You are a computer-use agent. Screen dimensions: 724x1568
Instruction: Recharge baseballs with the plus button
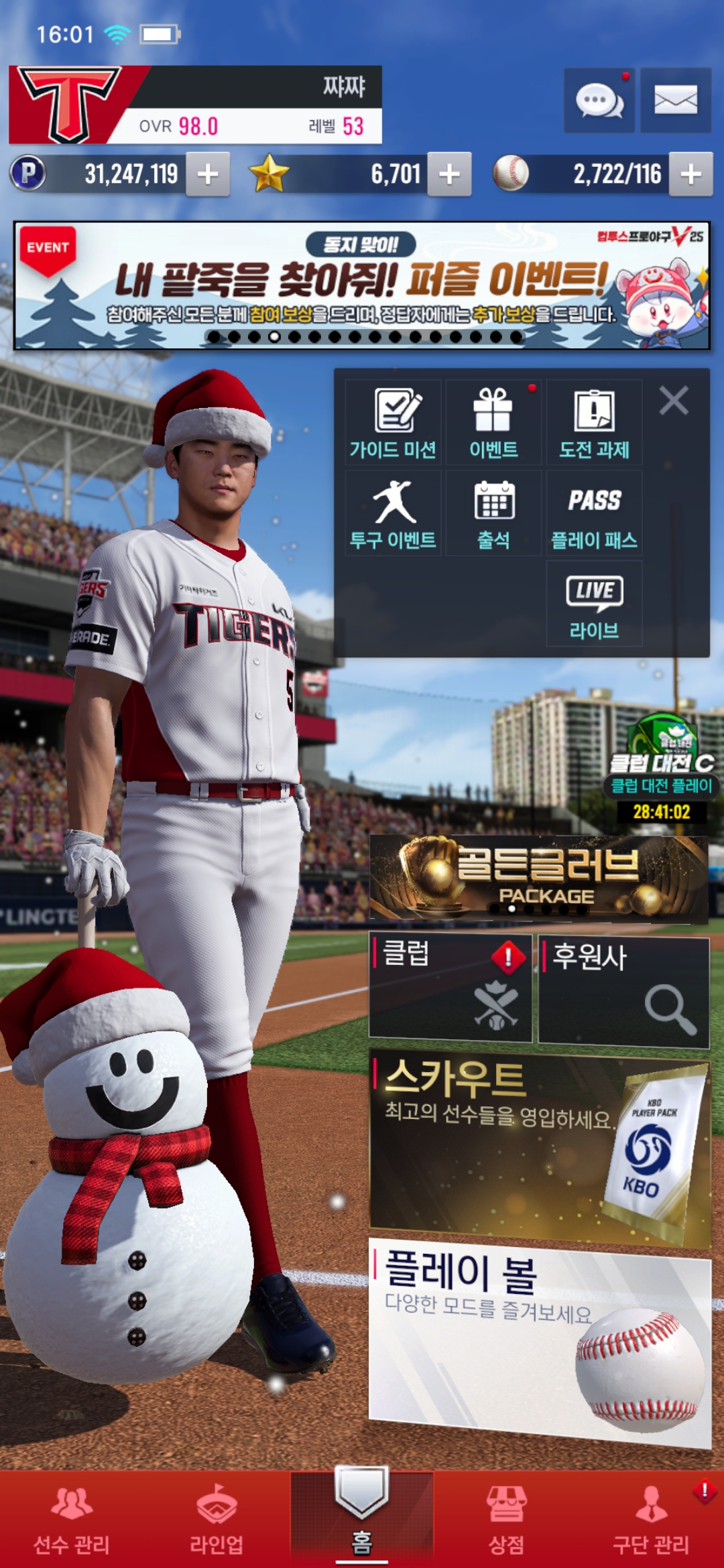[x=690, y=174]
